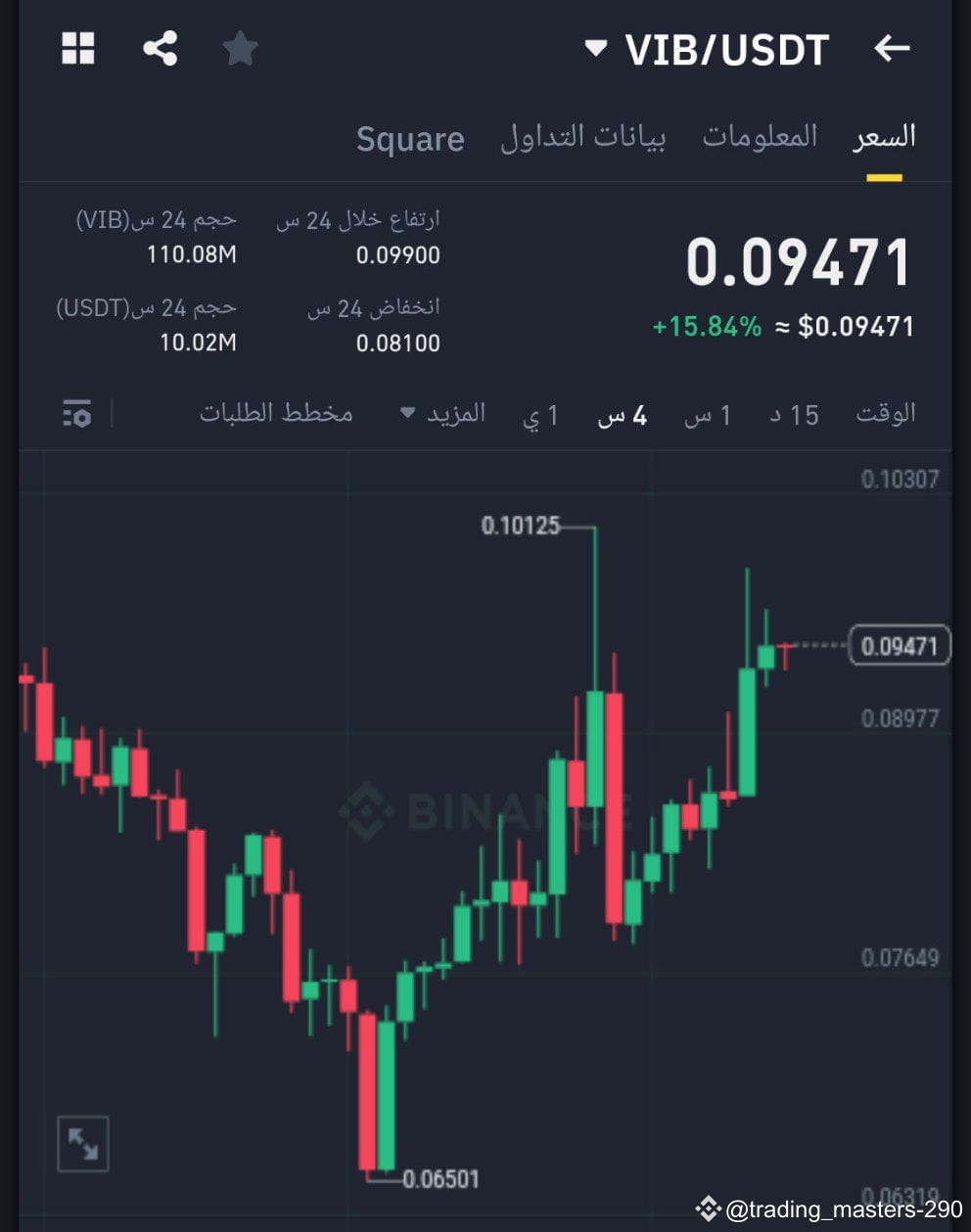
Task: Add VIB/USDT to favorites via star icon
Action: click(240, 47)
